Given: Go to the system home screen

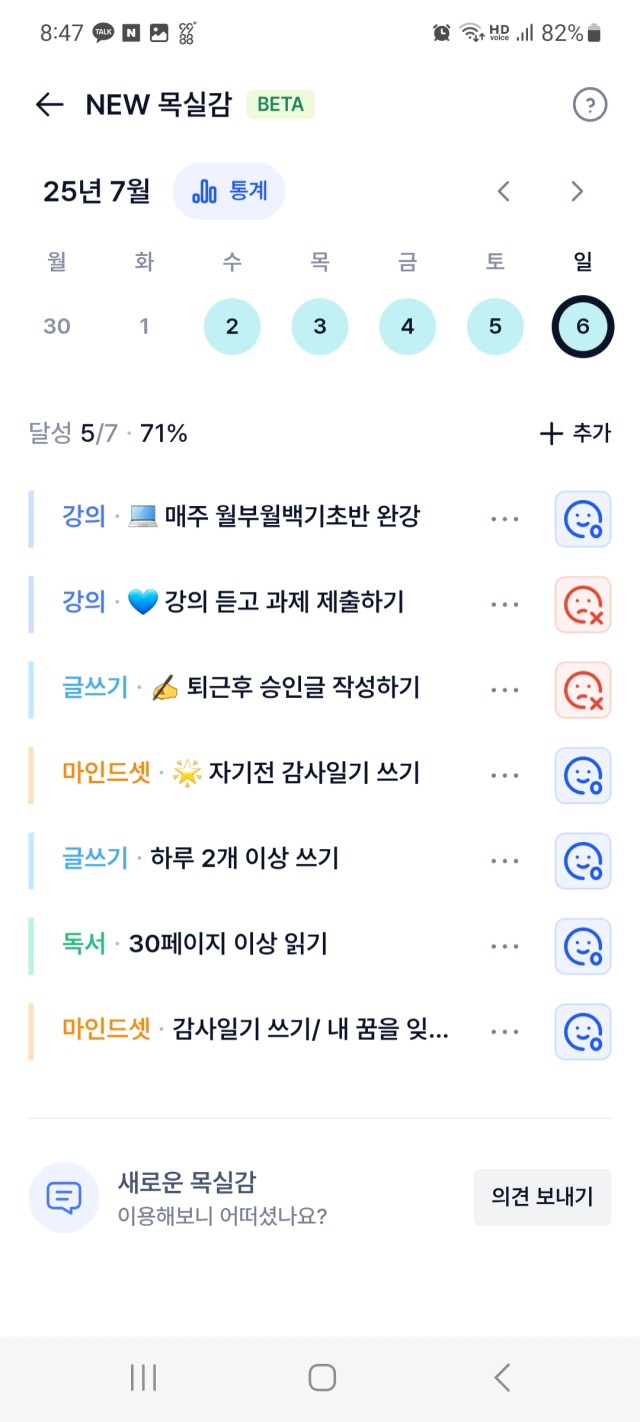Looking at the screenshot, I should (x=322, y=1378).
